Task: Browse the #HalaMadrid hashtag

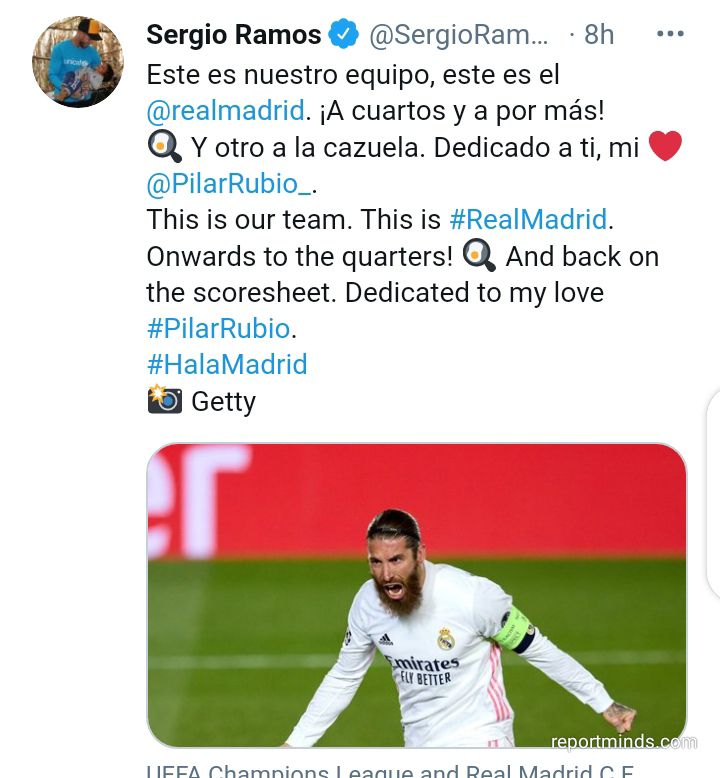Action: [x=227, y=364]
